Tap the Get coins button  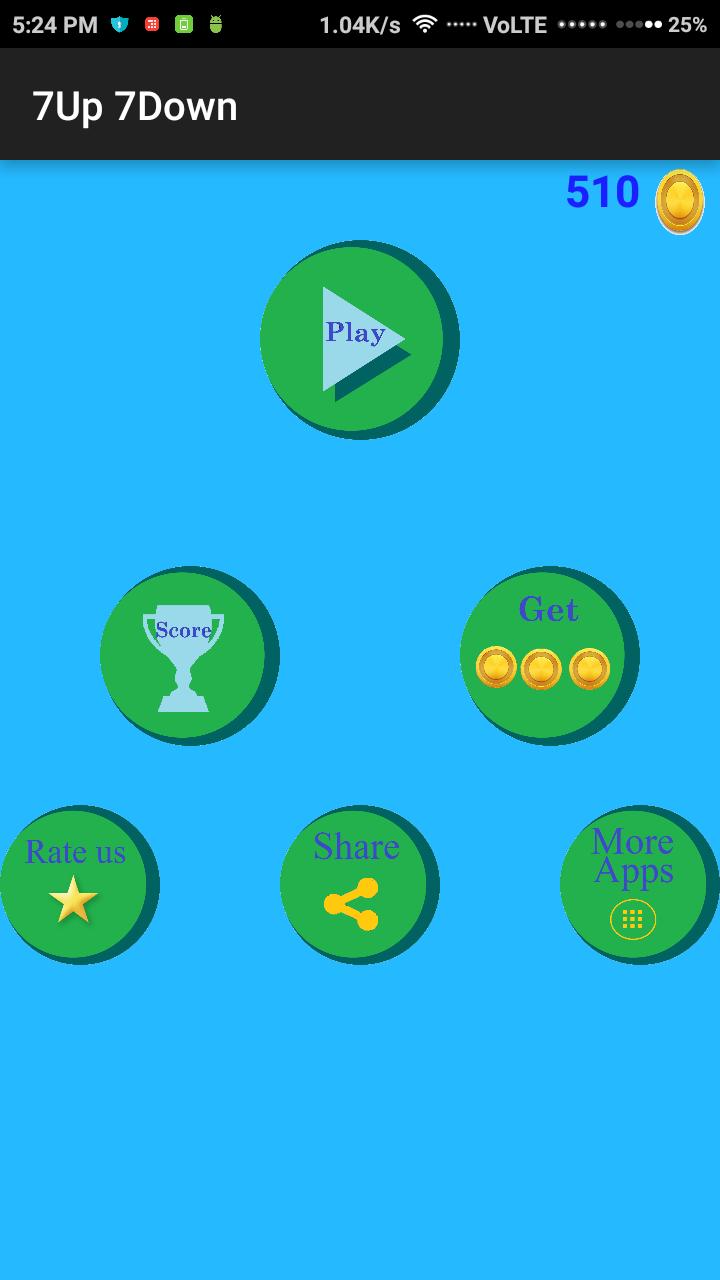point(546,655)
